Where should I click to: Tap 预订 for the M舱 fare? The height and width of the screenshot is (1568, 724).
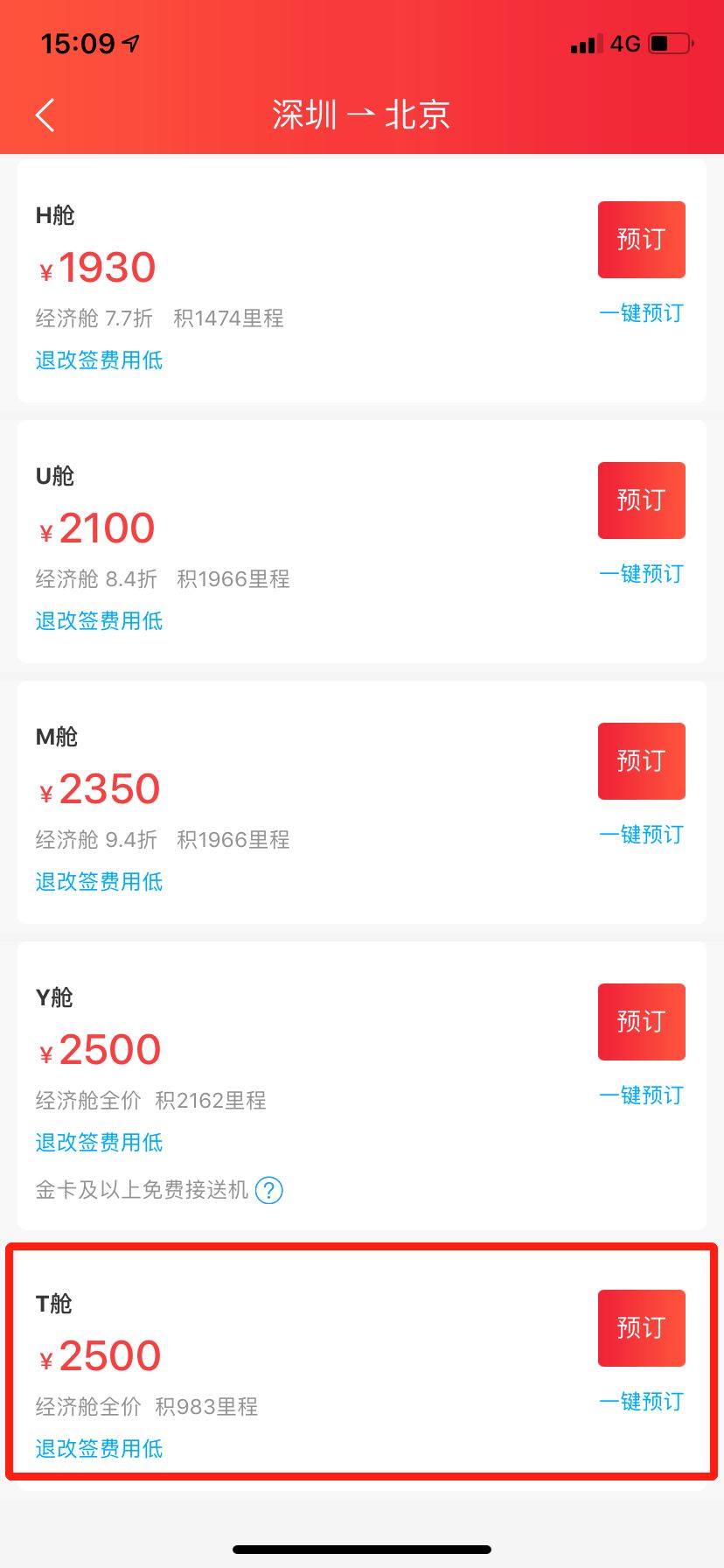[641, 760]
